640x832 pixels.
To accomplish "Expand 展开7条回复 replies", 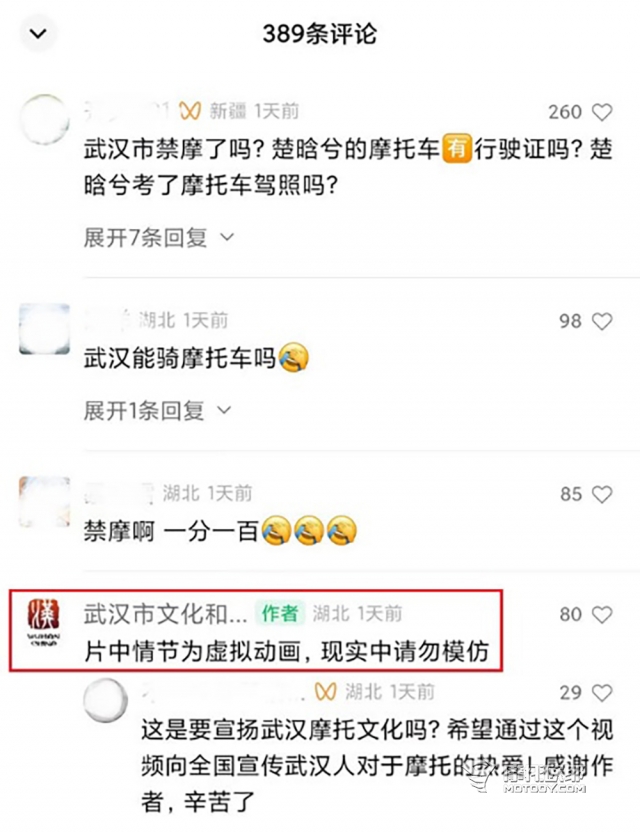I will pyautogui.click(x=158, y=238).
